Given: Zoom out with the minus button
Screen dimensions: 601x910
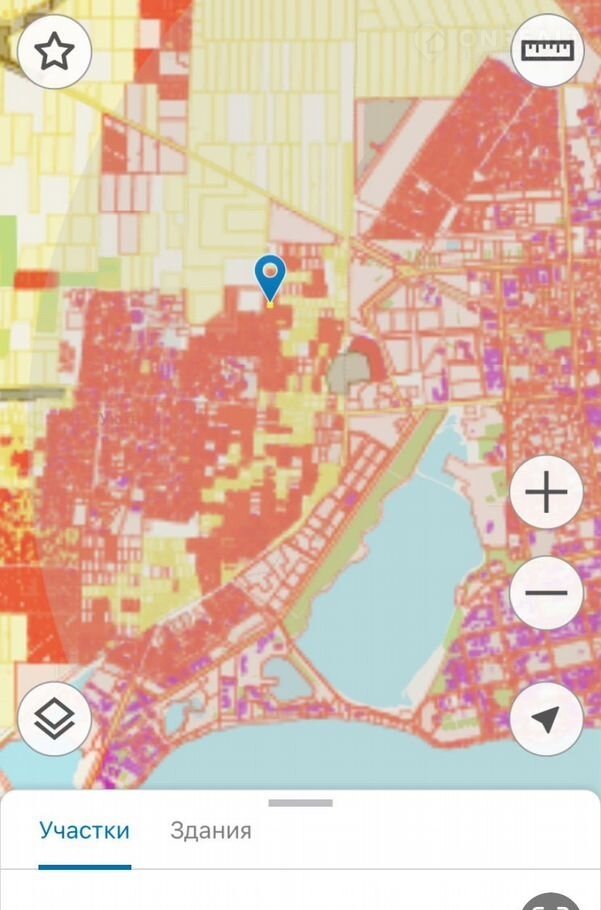Looking at the screenshot, I should pos(546,593).
